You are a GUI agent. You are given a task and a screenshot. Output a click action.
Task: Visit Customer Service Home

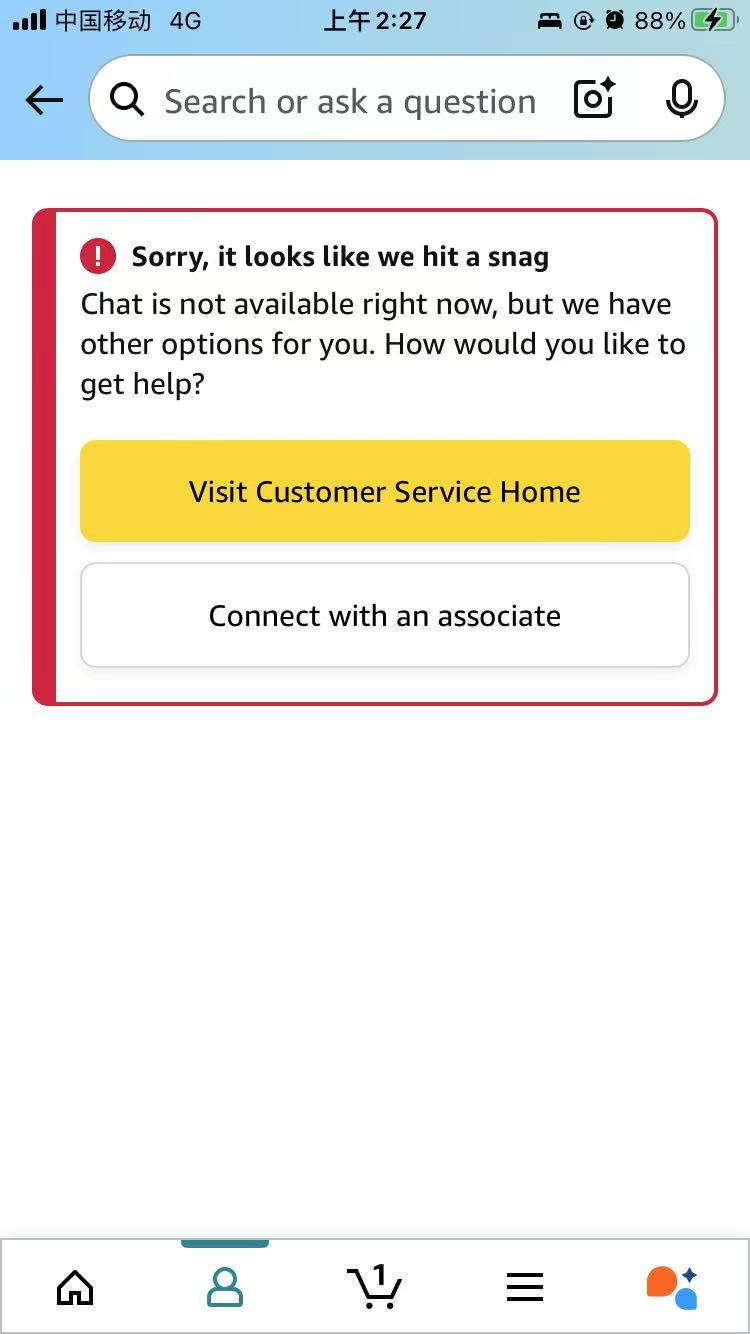pos(385,491)
